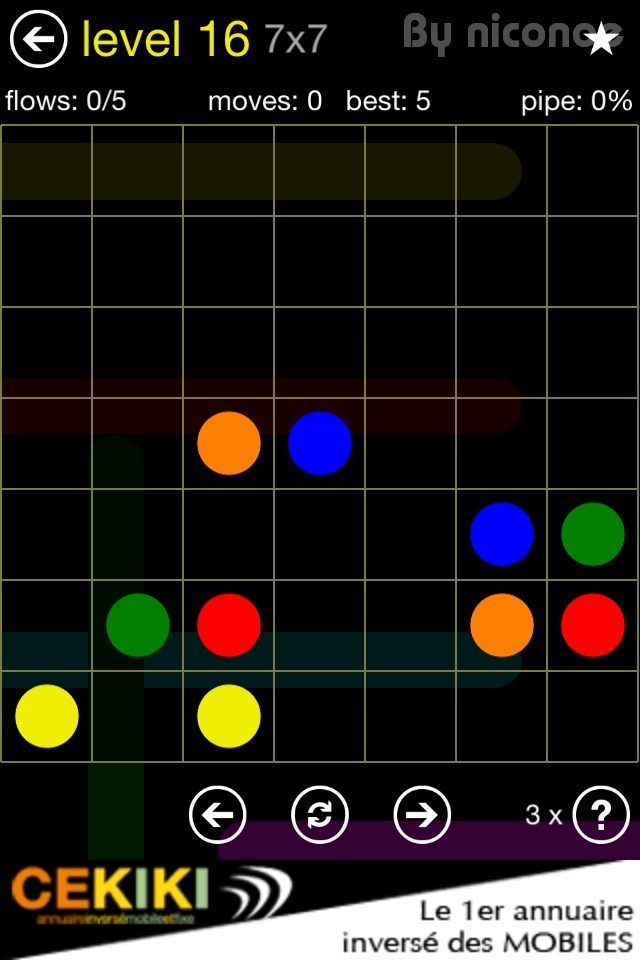
Task: Restart the current level
Action: pos(320,815)
